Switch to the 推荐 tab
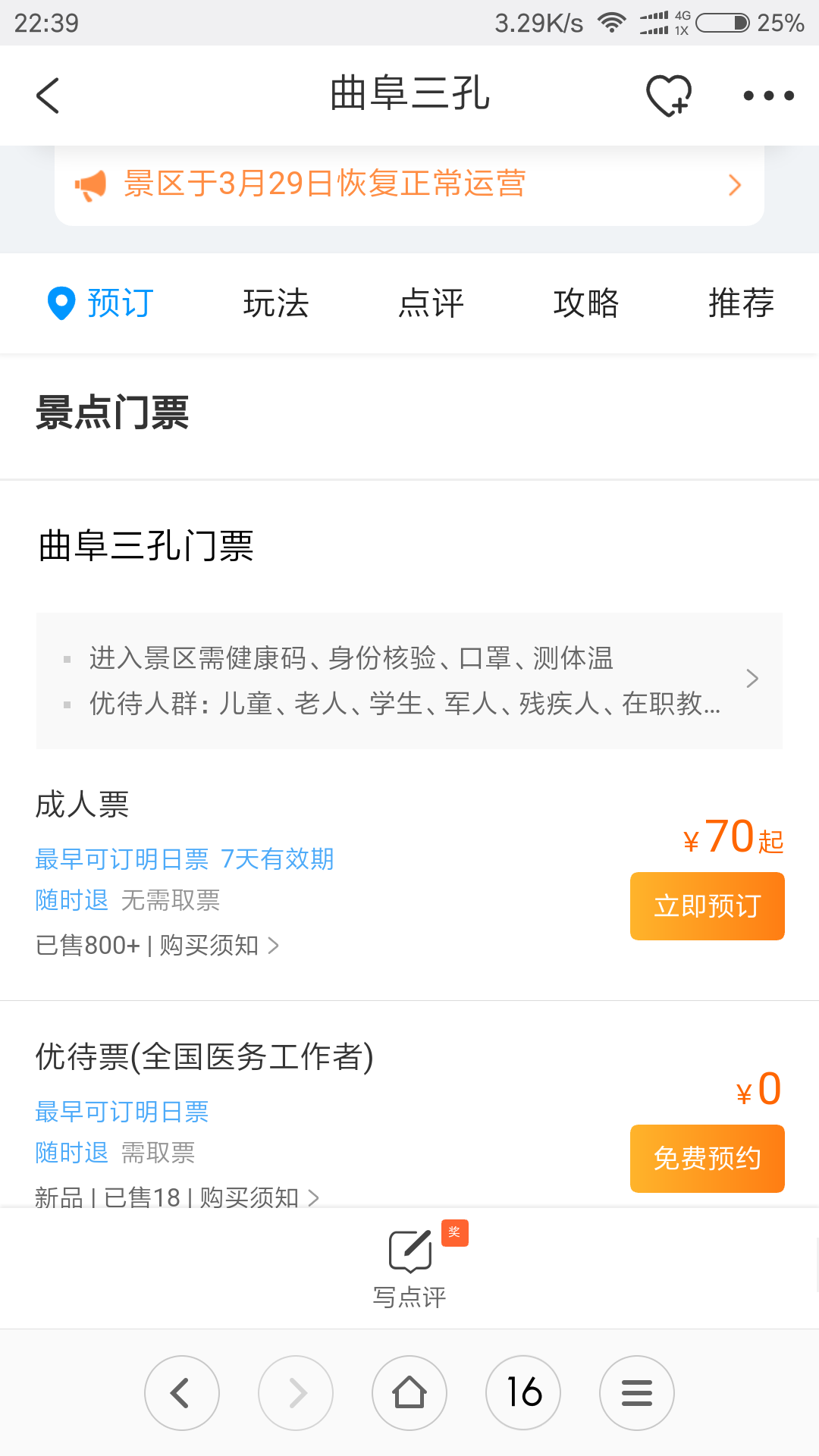819x1456 pixels. click(x=742, y=303)
